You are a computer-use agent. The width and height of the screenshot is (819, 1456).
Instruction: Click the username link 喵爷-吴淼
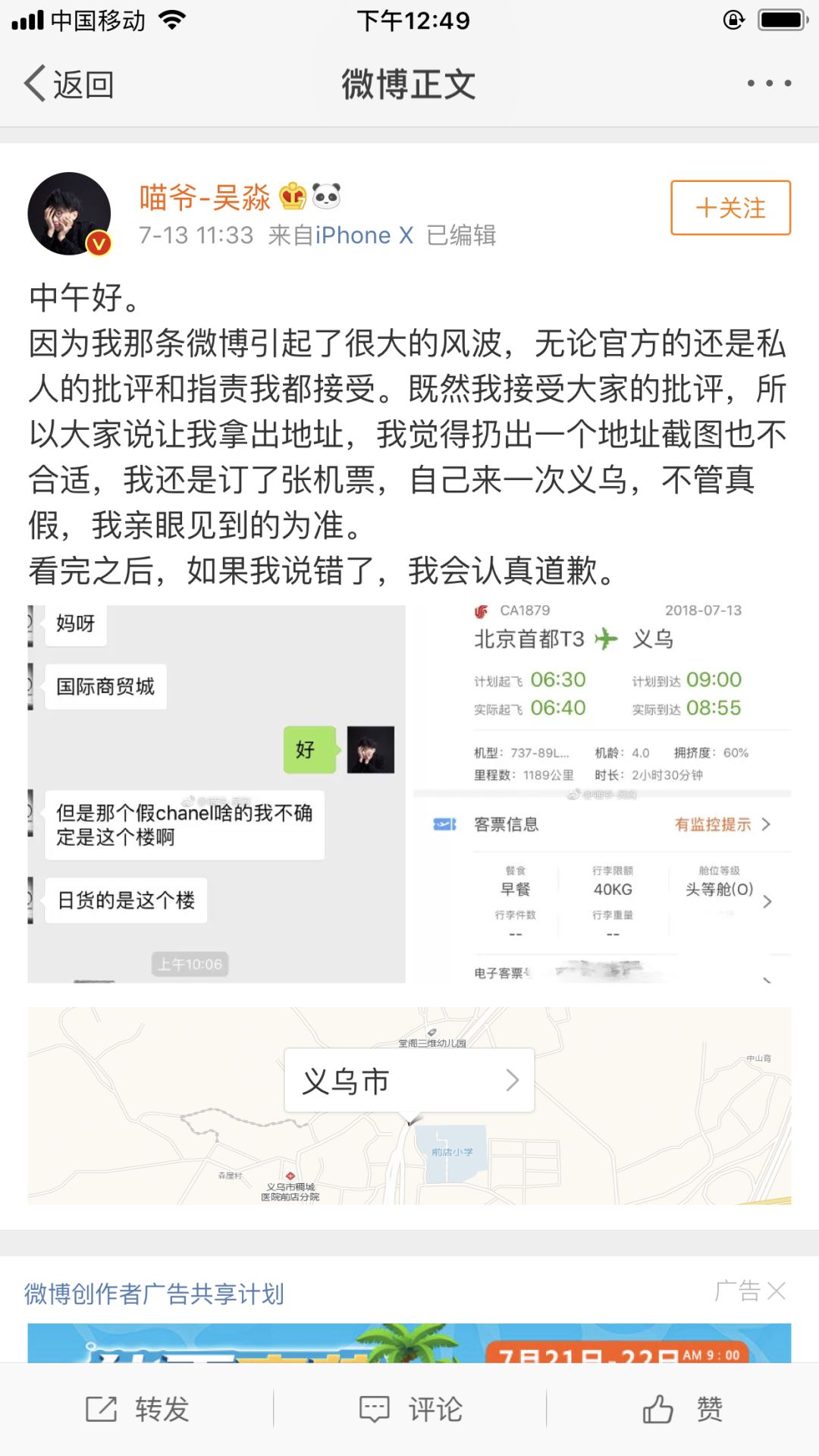pos(205,196)
